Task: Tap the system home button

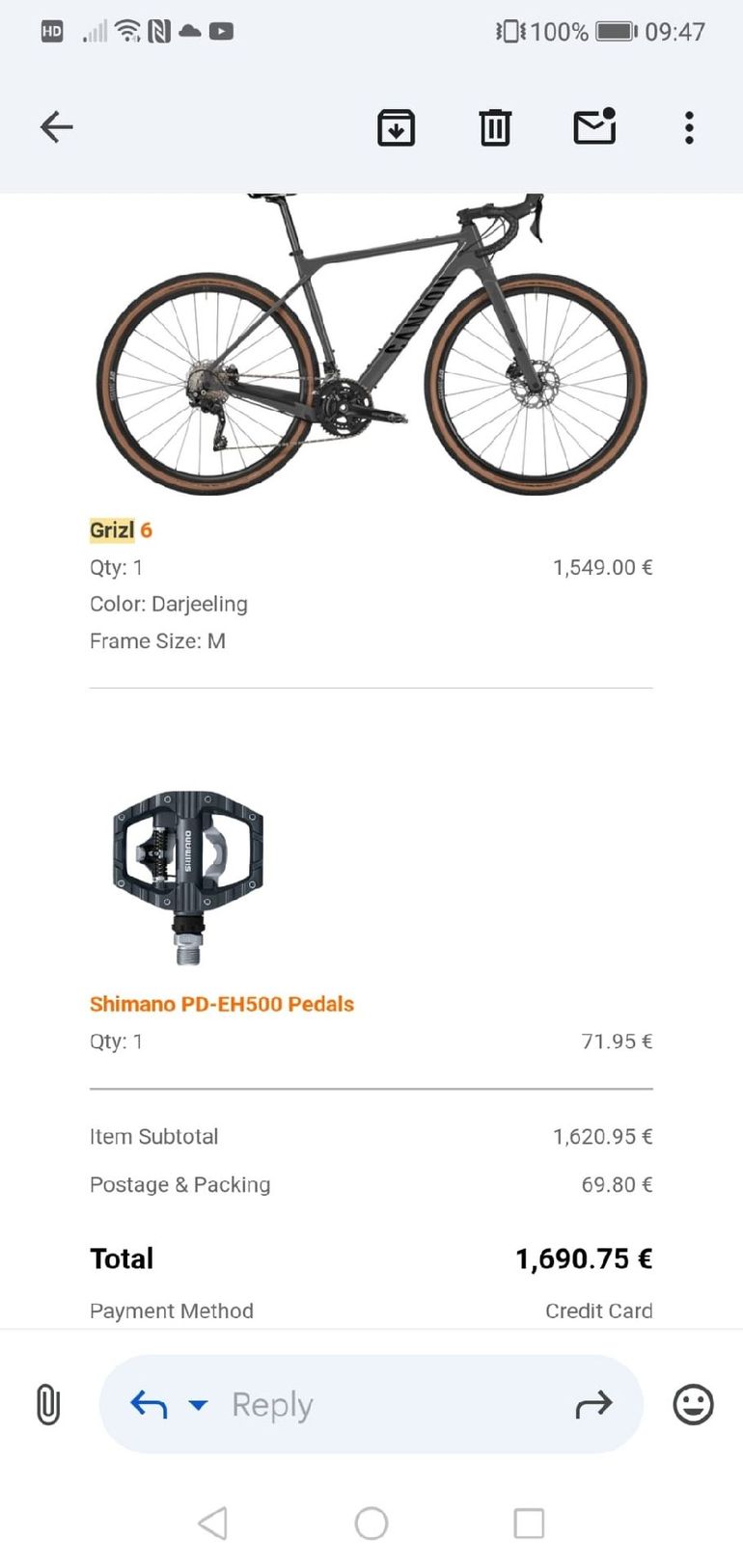Action: (371, 1524)
